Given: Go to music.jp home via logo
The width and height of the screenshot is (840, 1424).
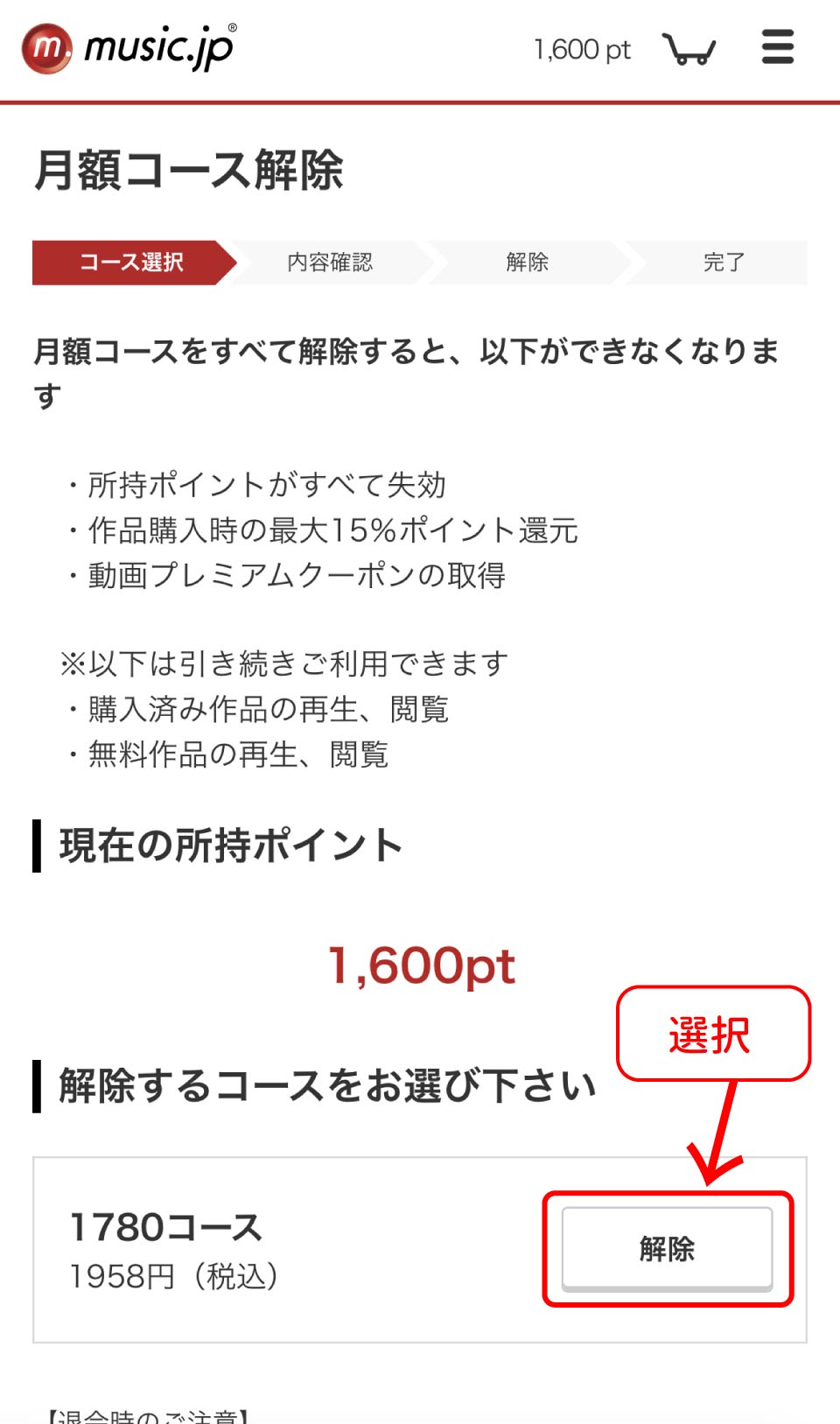Looking at the screenshot, I should pos(129,48).
